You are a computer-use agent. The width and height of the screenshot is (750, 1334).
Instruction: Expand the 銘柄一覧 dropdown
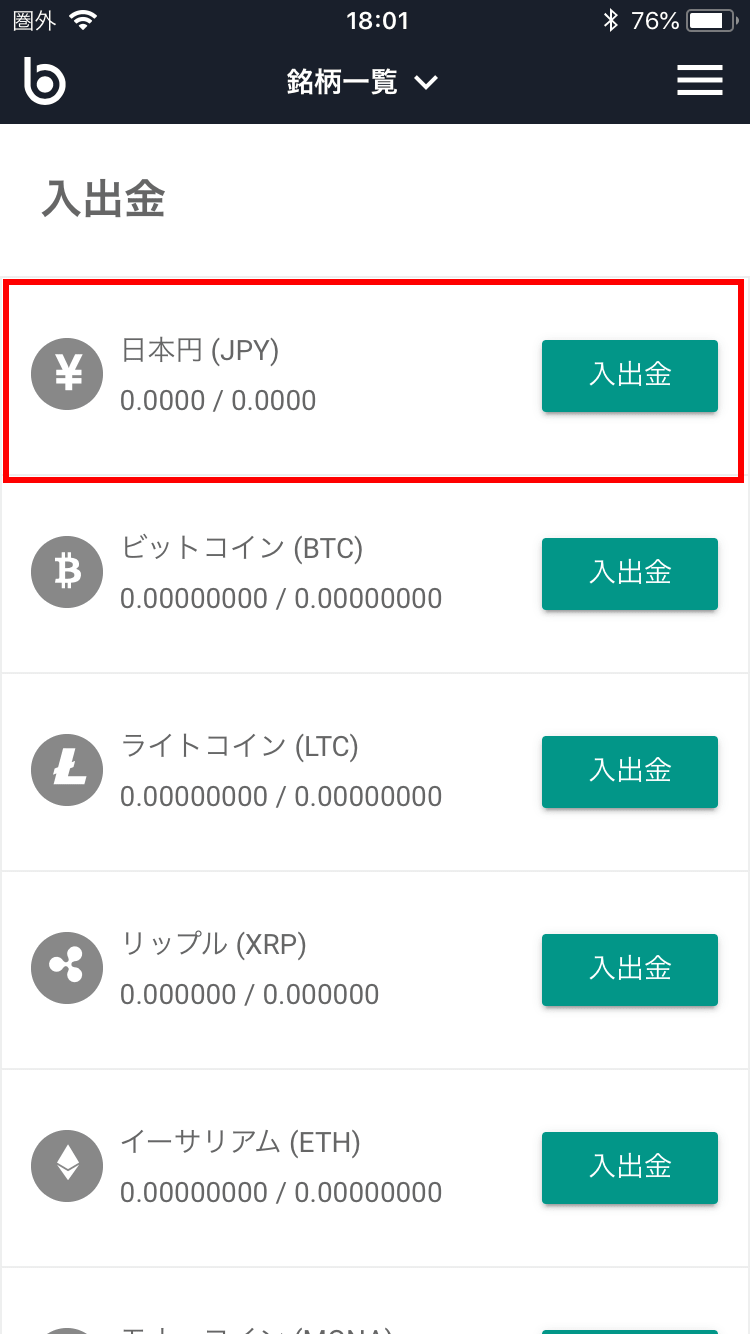(363, 82)
